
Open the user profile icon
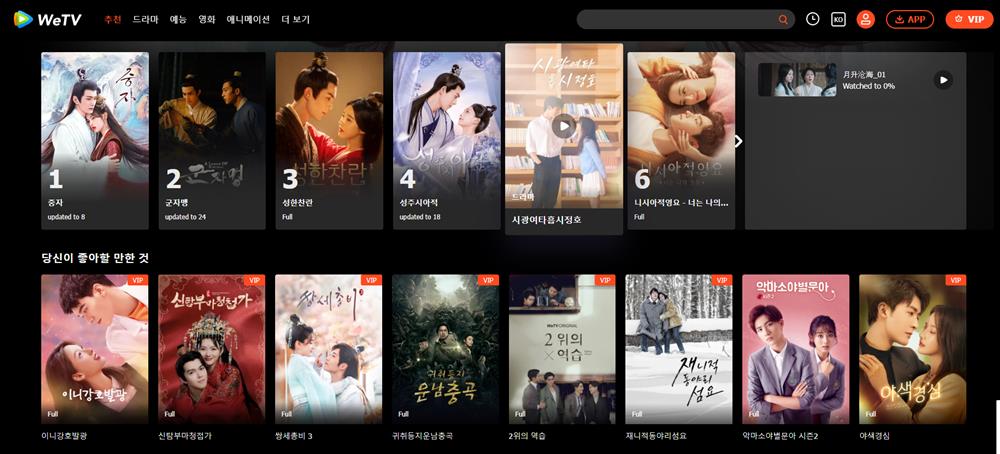tap(865, 19)
